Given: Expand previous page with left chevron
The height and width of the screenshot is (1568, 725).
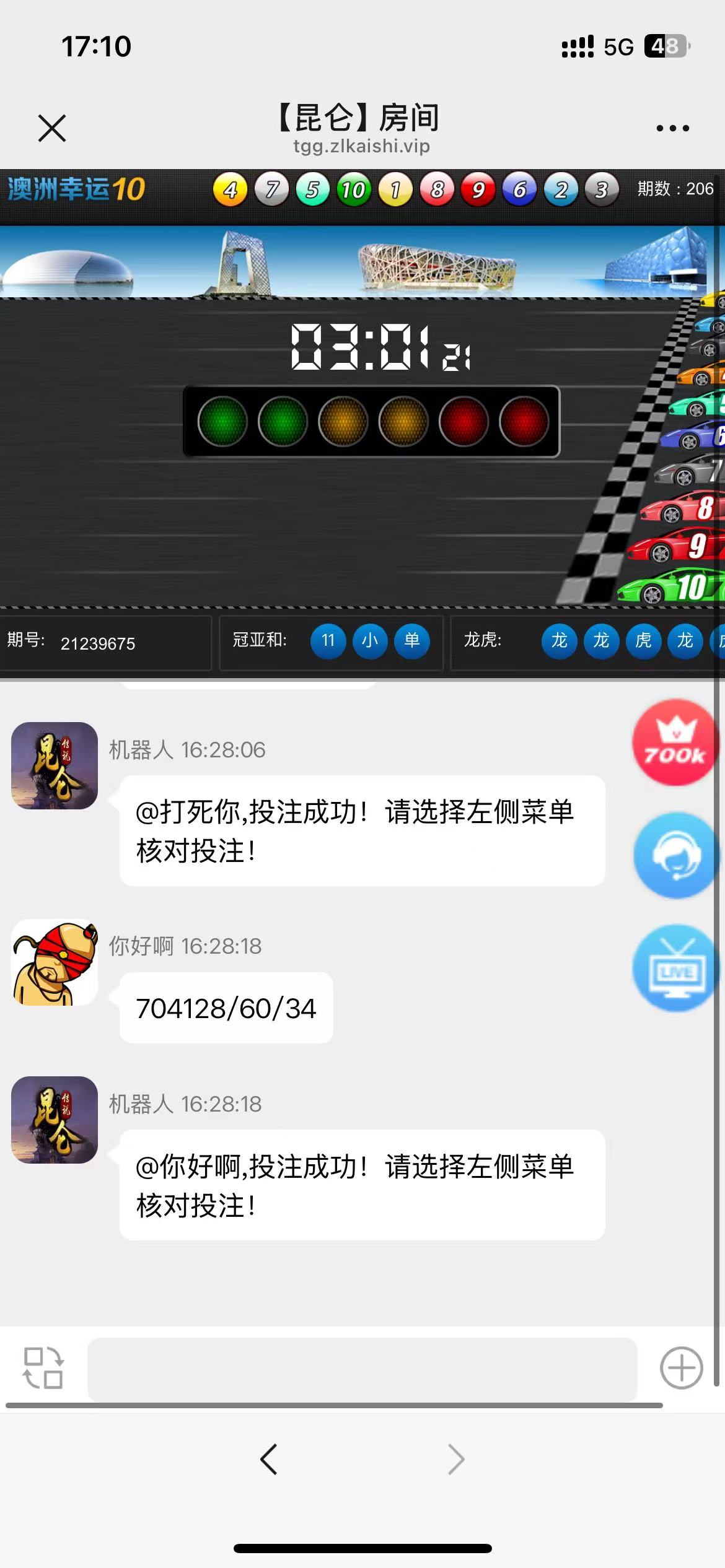Looking at the screenshot, I should (269, 1459).
